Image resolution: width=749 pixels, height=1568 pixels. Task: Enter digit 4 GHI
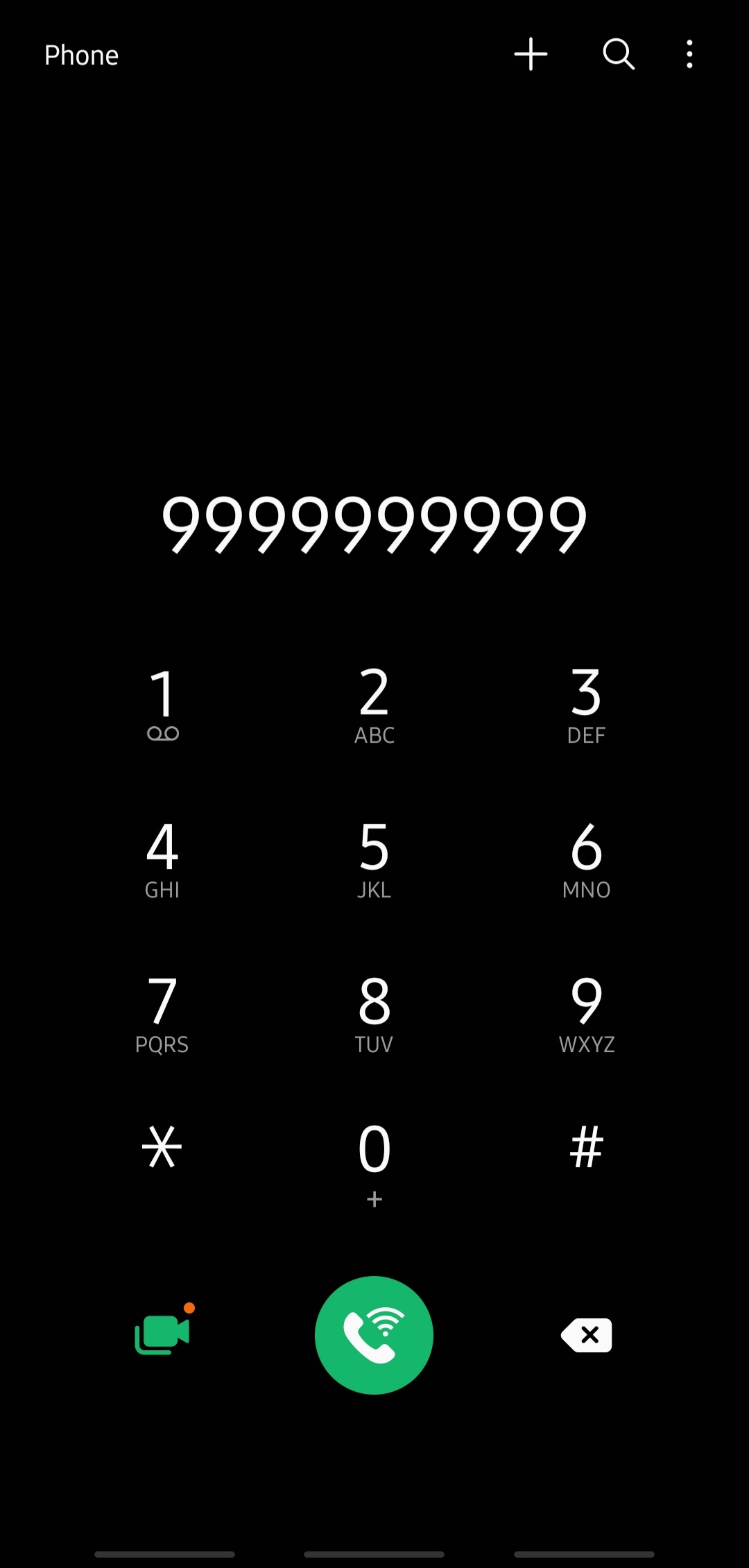[162, 860]
